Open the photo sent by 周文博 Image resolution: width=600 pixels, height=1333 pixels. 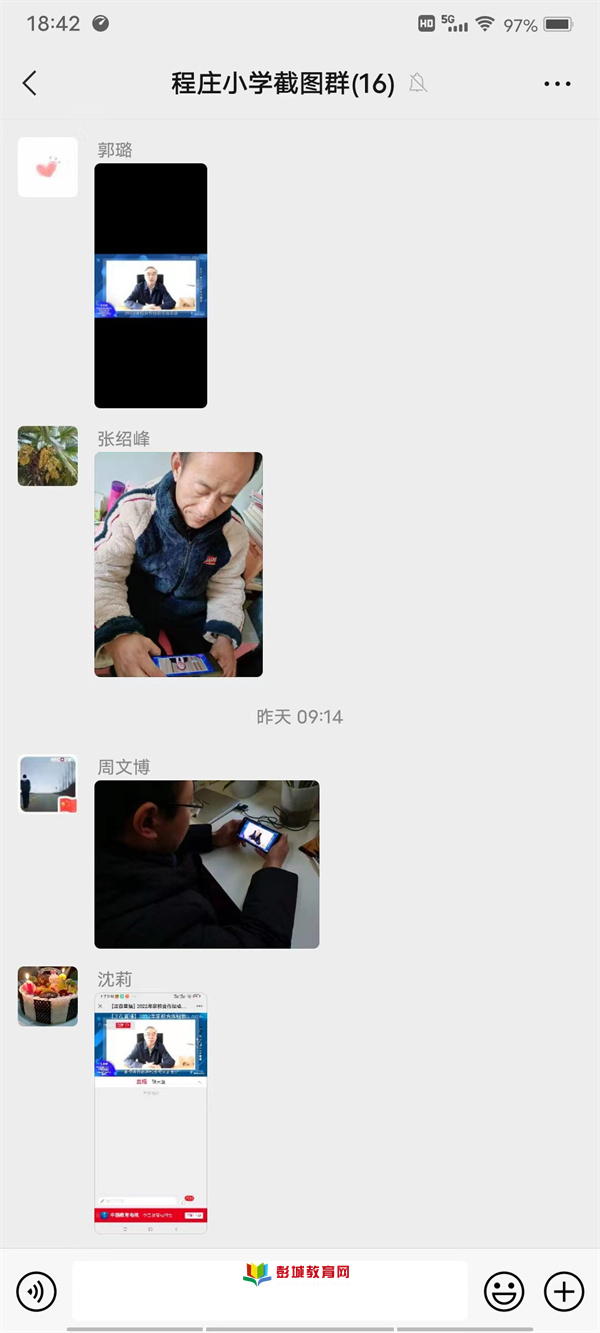point(207,864)
